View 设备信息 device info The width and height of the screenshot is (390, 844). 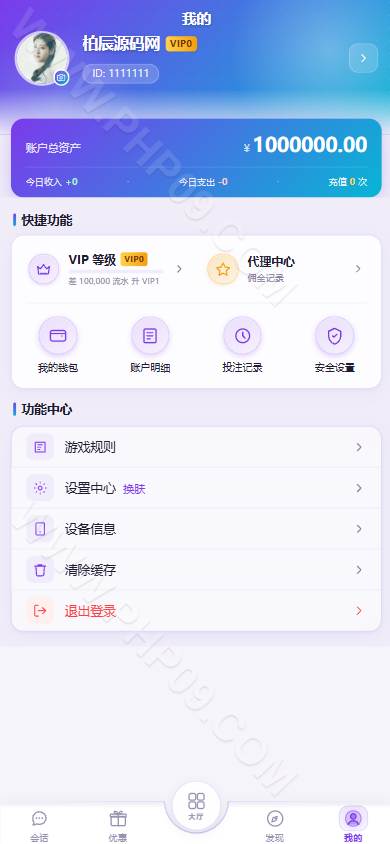pyautogui.click(x=196, y=529)
